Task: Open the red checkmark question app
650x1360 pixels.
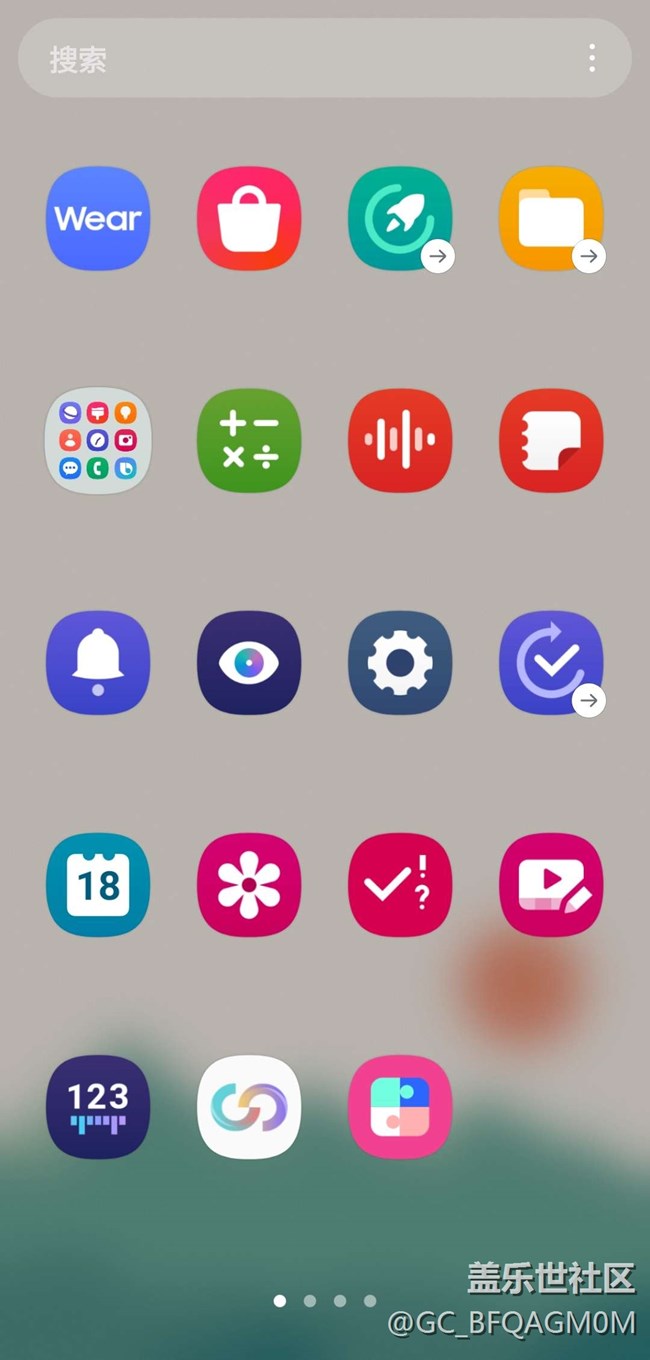Action: [x=400, y=884]
